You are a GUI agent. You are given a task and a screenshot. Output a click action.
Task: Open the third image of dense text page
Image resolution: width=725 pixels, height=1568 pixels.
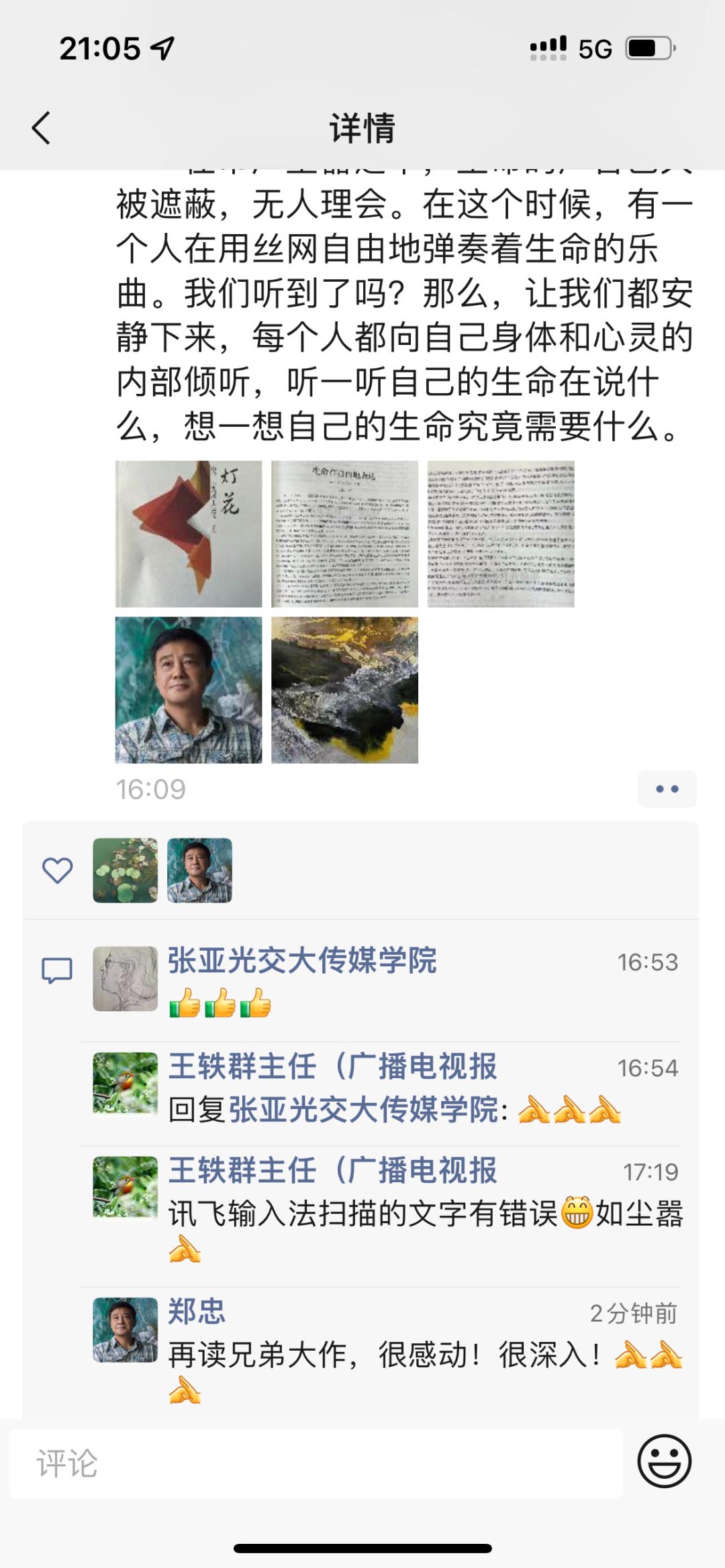501,534
